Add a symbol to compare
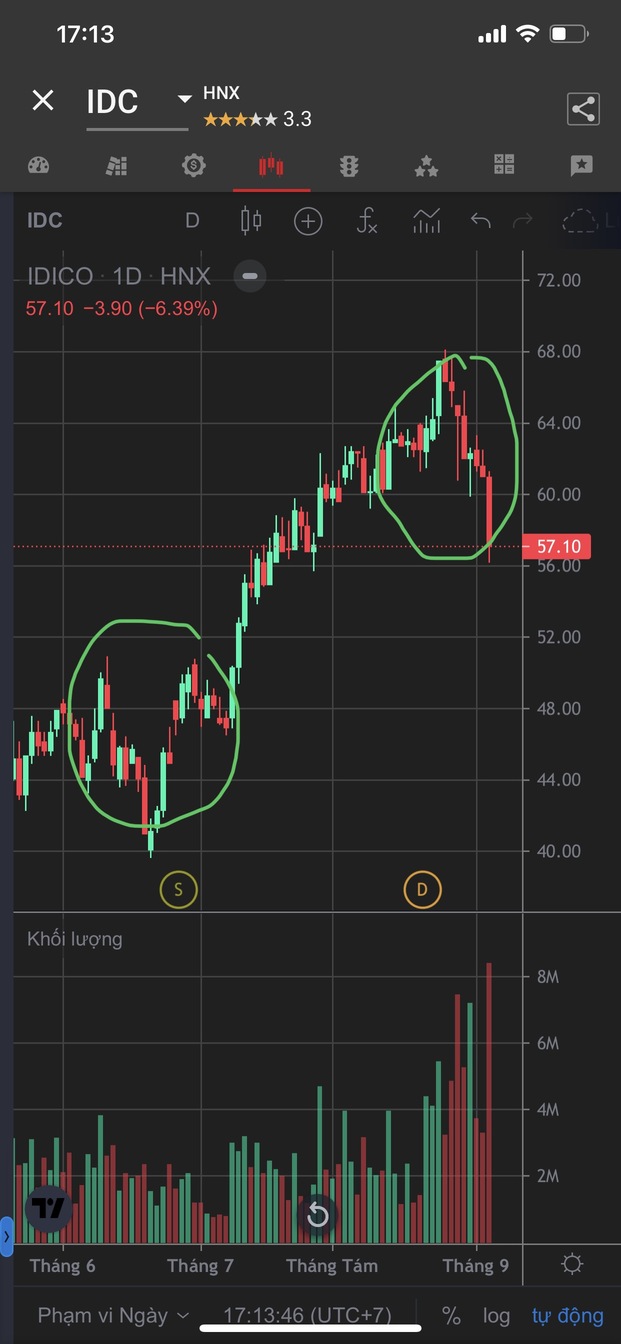Viewport: 621px width, 1344px height. [x=308, y=221]
